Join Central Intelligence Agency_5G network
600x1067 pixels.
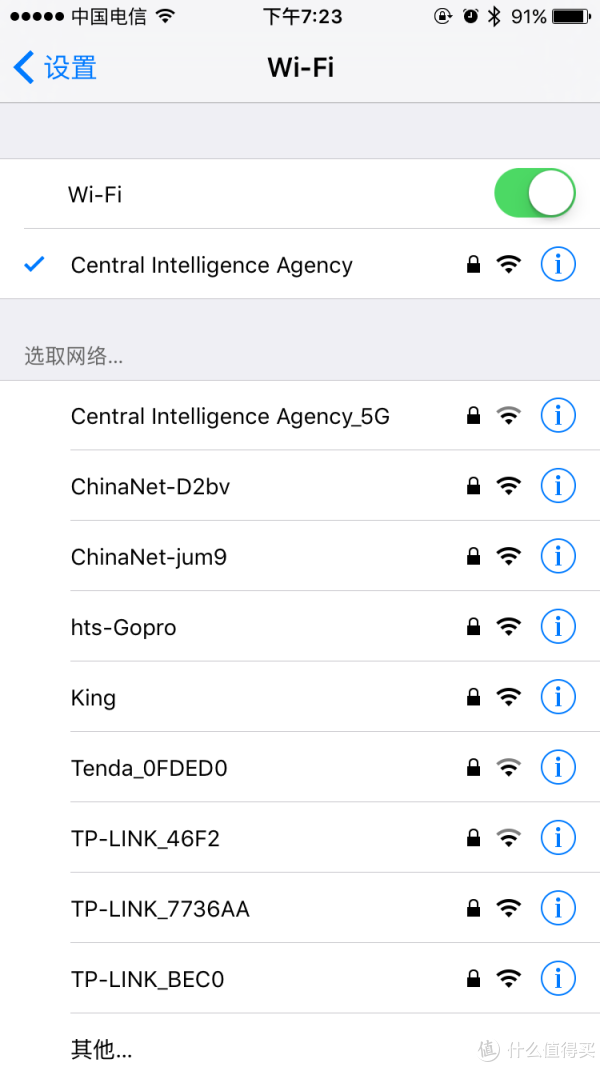(230, 416)
